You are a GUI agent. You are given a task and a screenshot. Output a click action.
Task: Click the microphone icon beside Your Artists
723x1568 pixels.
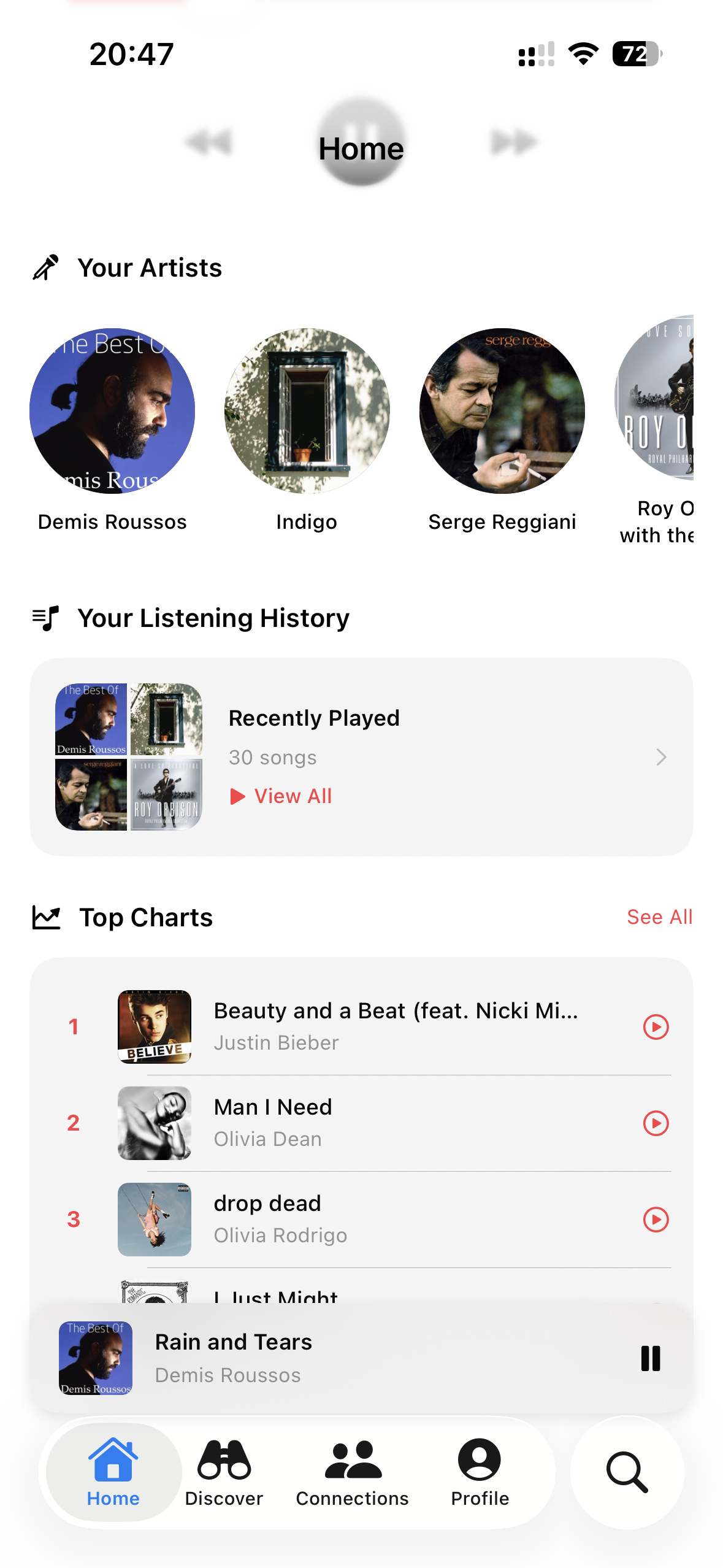45,267
